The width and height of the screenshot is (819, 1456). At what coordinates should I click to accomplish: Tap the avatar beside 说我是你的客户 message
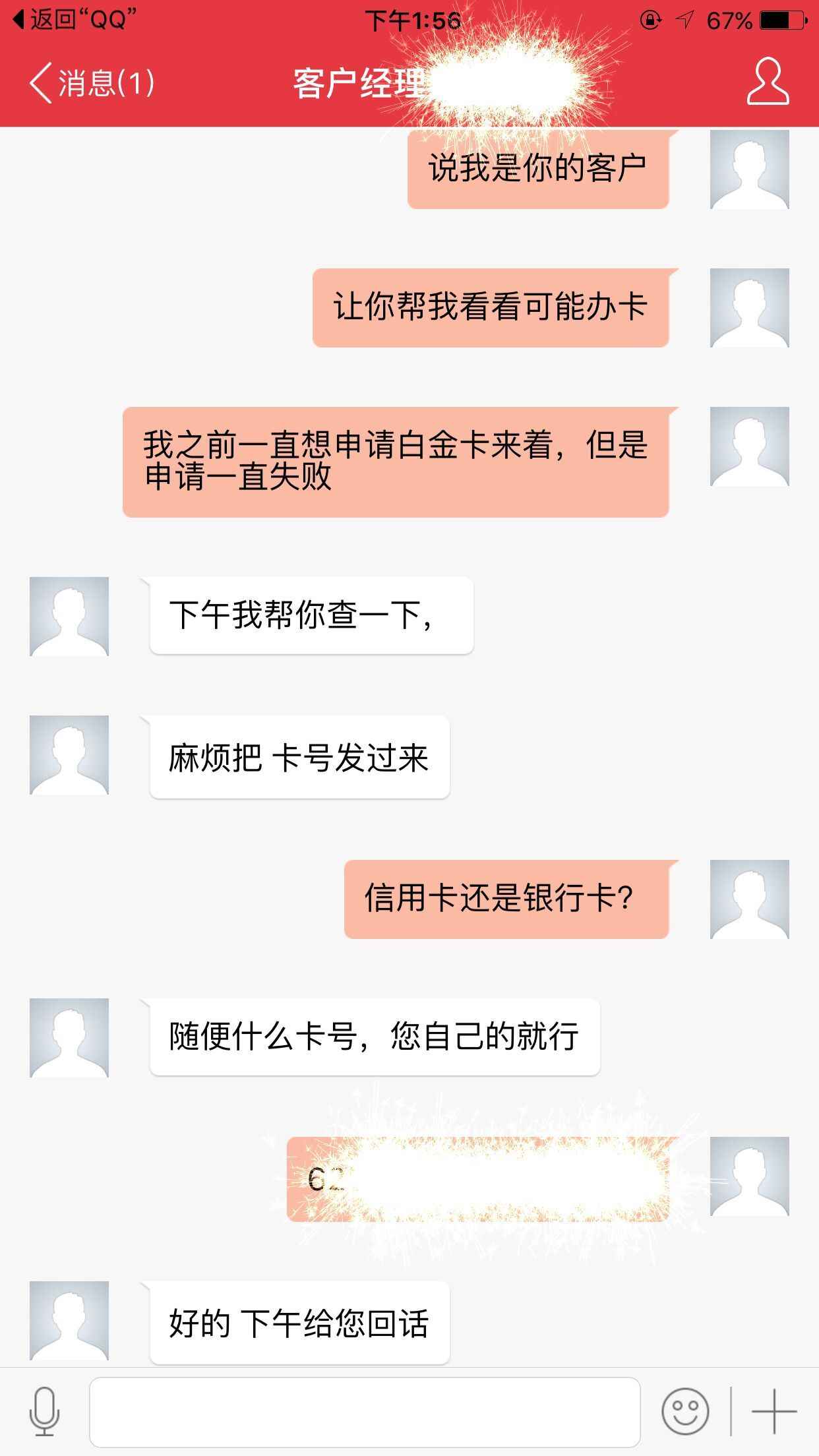click(748, 171)
